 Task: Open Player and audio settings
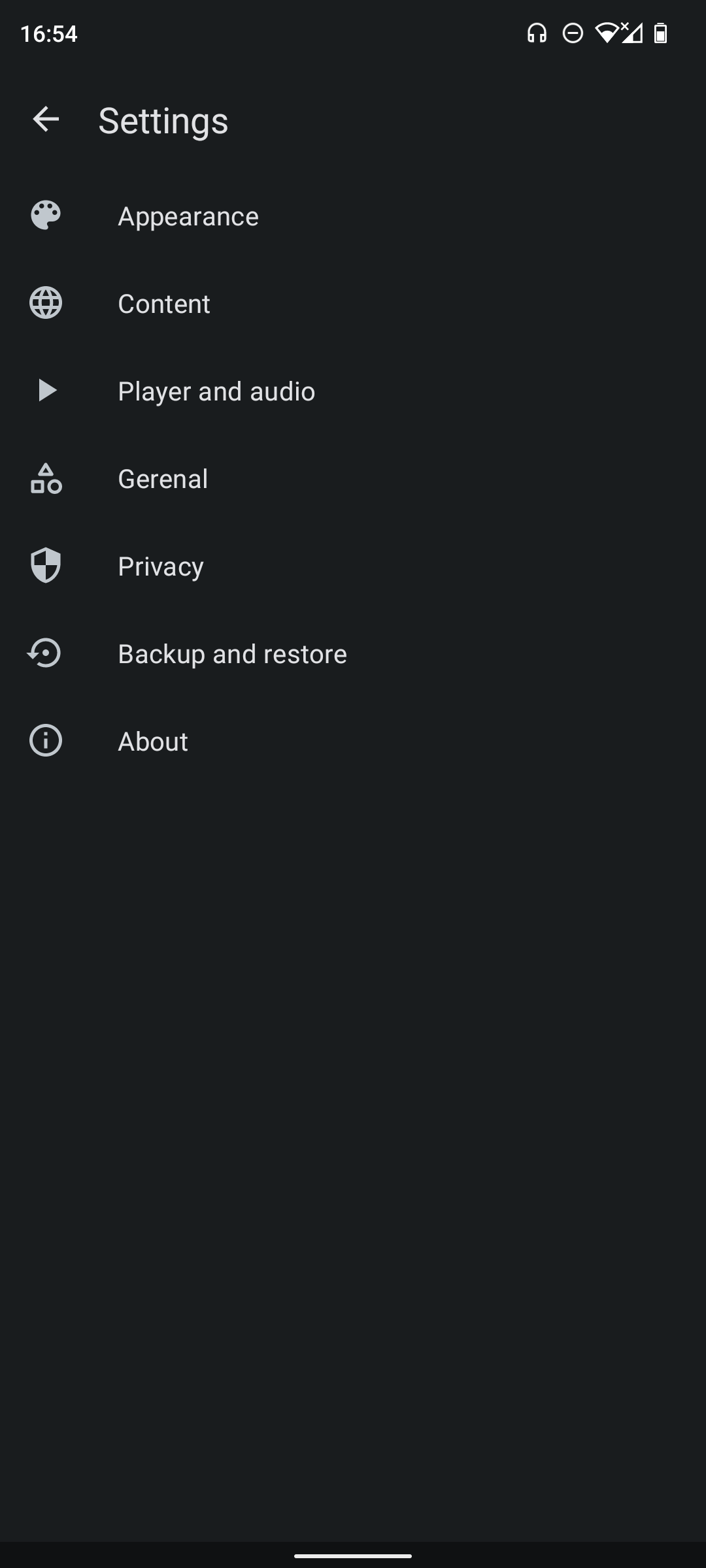216,391
